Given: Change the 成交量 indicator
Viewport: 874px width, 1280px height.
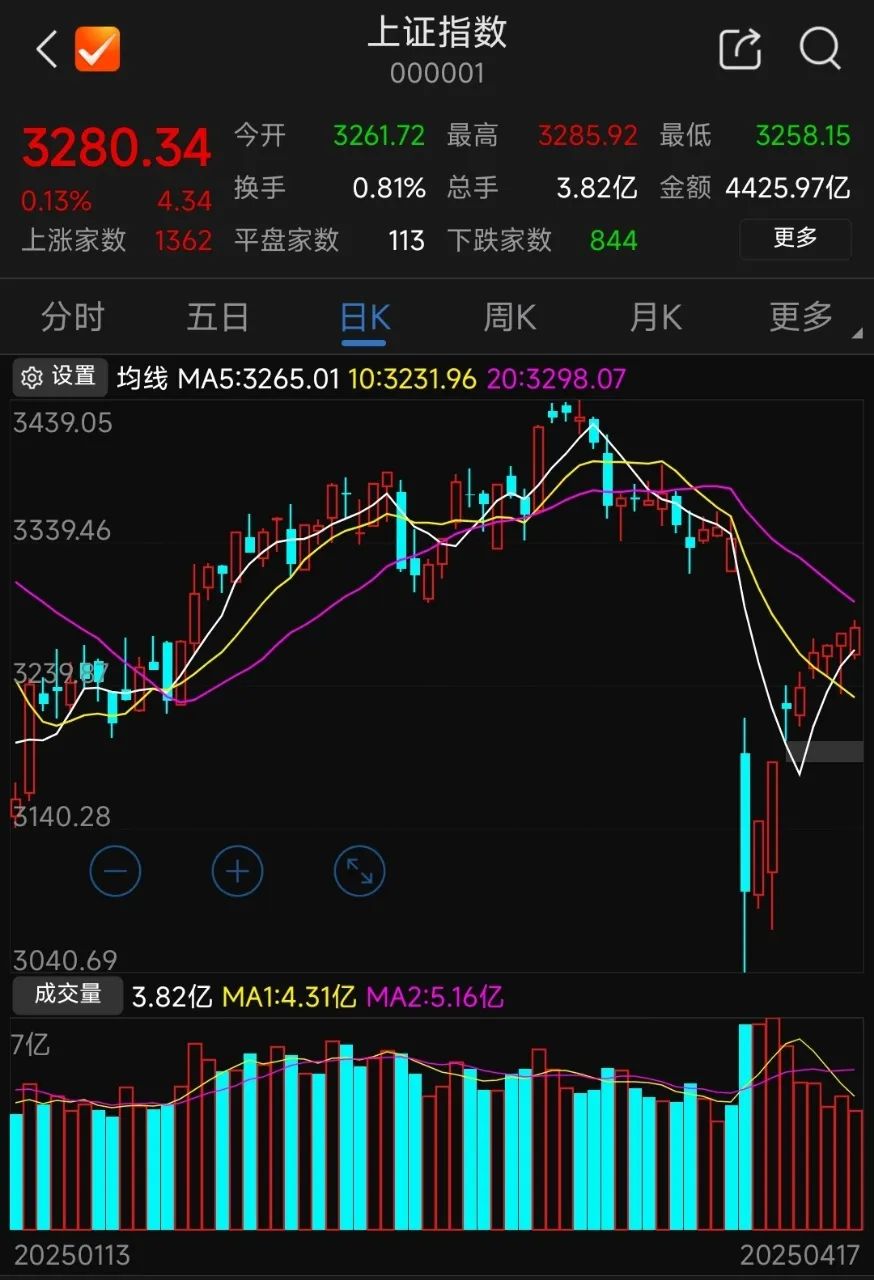Looking at the screenshot, I should [x=67, y=995].
